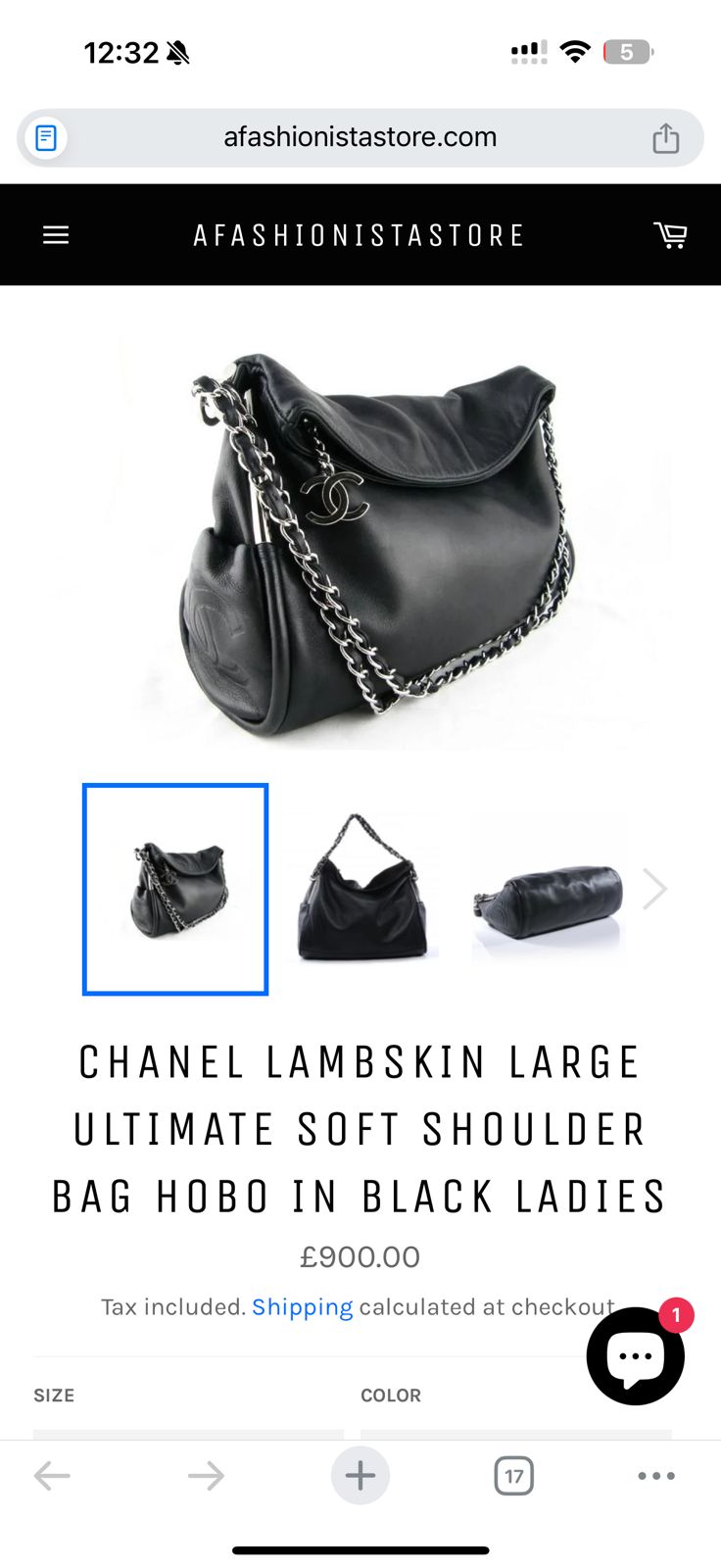Go back to the previous page
Viewport: 721px width, 1568px height.
(x=52, y=1476)
